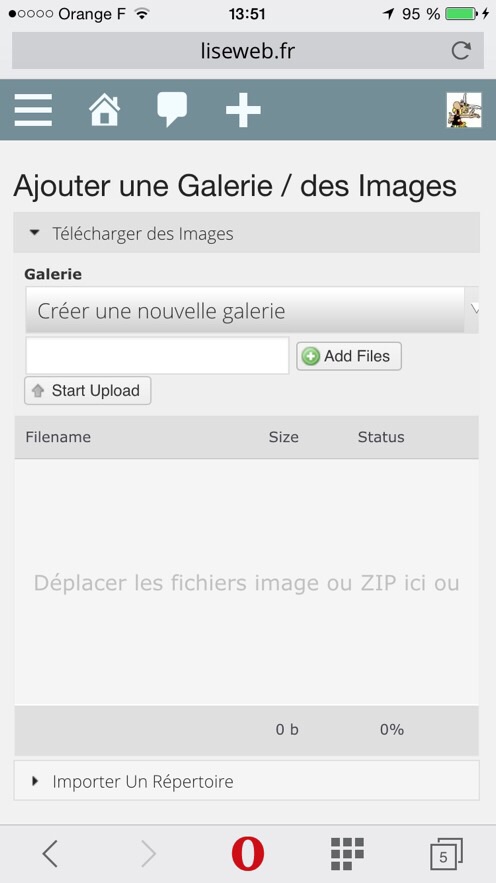Tap the plus icon in header

[x=243, y=110]
